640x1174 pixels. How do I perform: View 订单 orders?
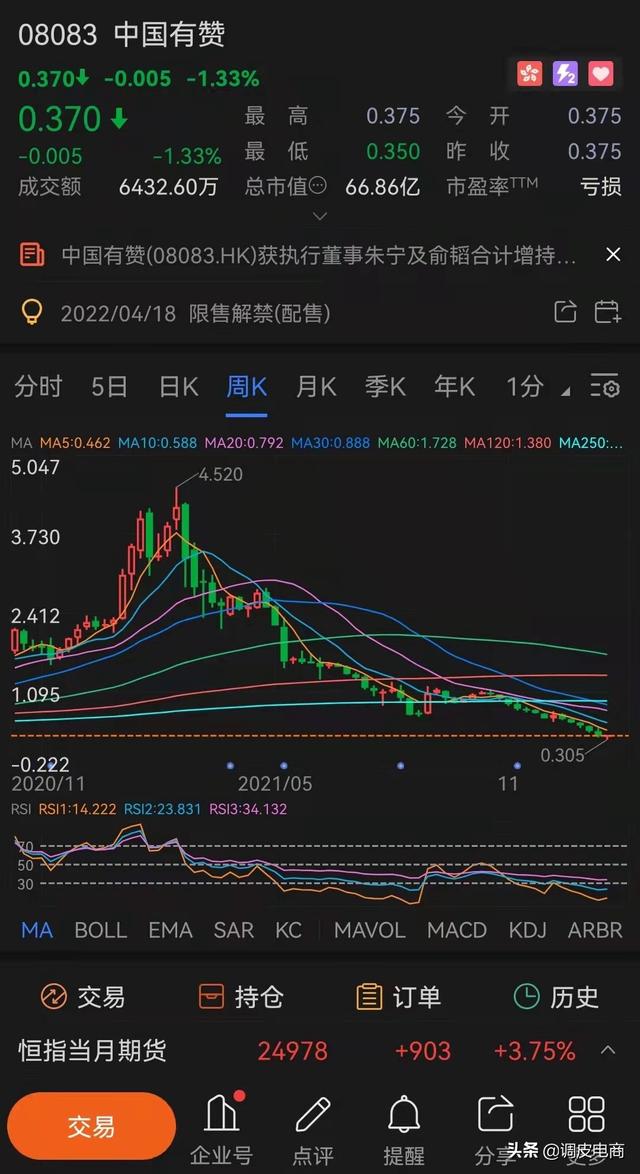pos(398,996)
